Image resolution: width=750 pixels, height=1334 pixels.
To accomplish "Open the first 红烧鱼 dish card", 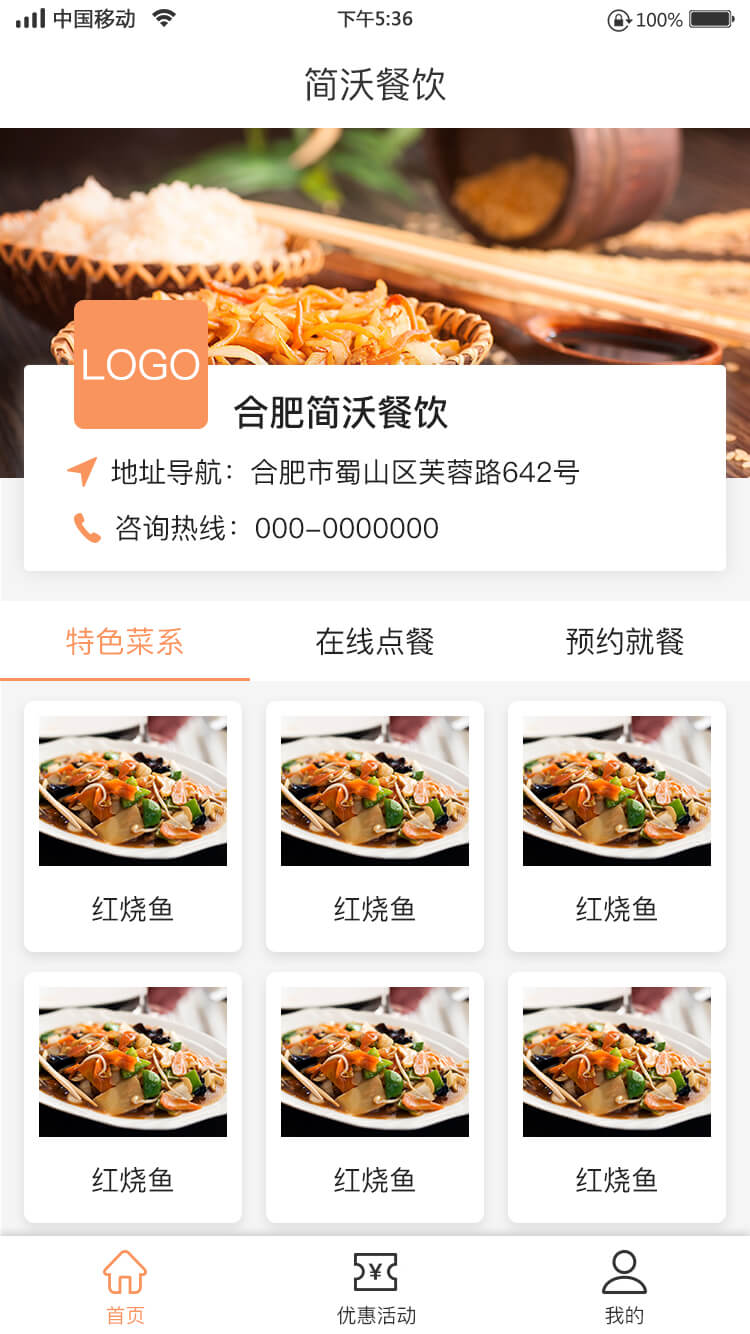I will point(133,825).
